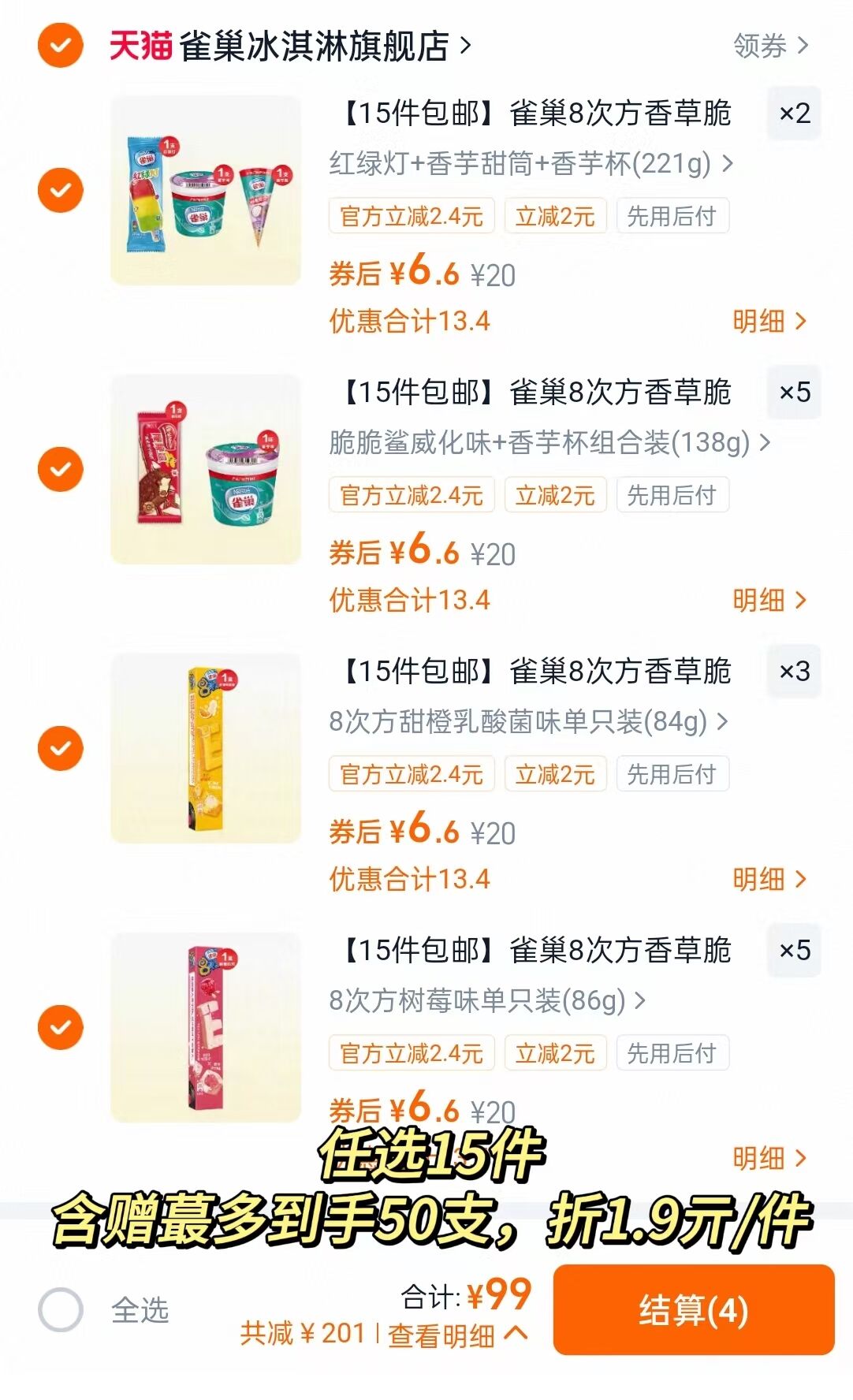The width and height of the screenshot is (853, 1400).
Task: Edit the ×2 quantity of the 红绿灯 combo
Action: coord(794,114)
